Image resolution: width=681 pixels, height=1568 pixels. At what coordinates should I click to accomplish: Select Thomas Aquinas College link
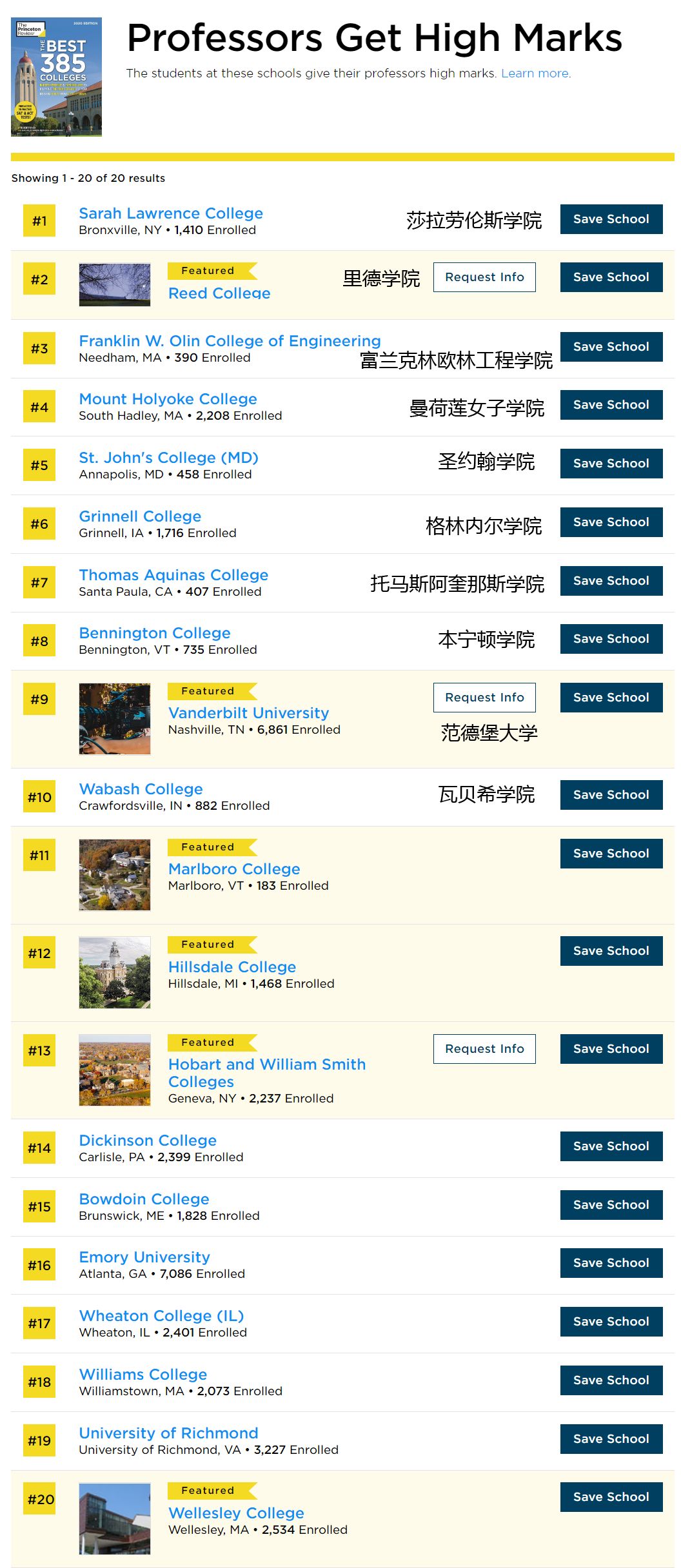point(173,575)
